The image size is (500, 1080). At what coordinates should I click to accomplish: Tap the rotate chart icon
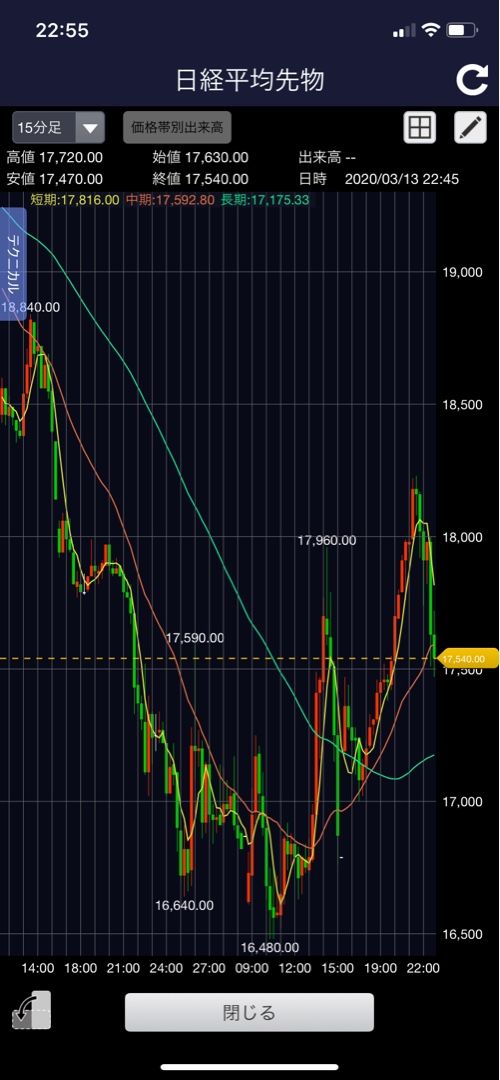32,1010
